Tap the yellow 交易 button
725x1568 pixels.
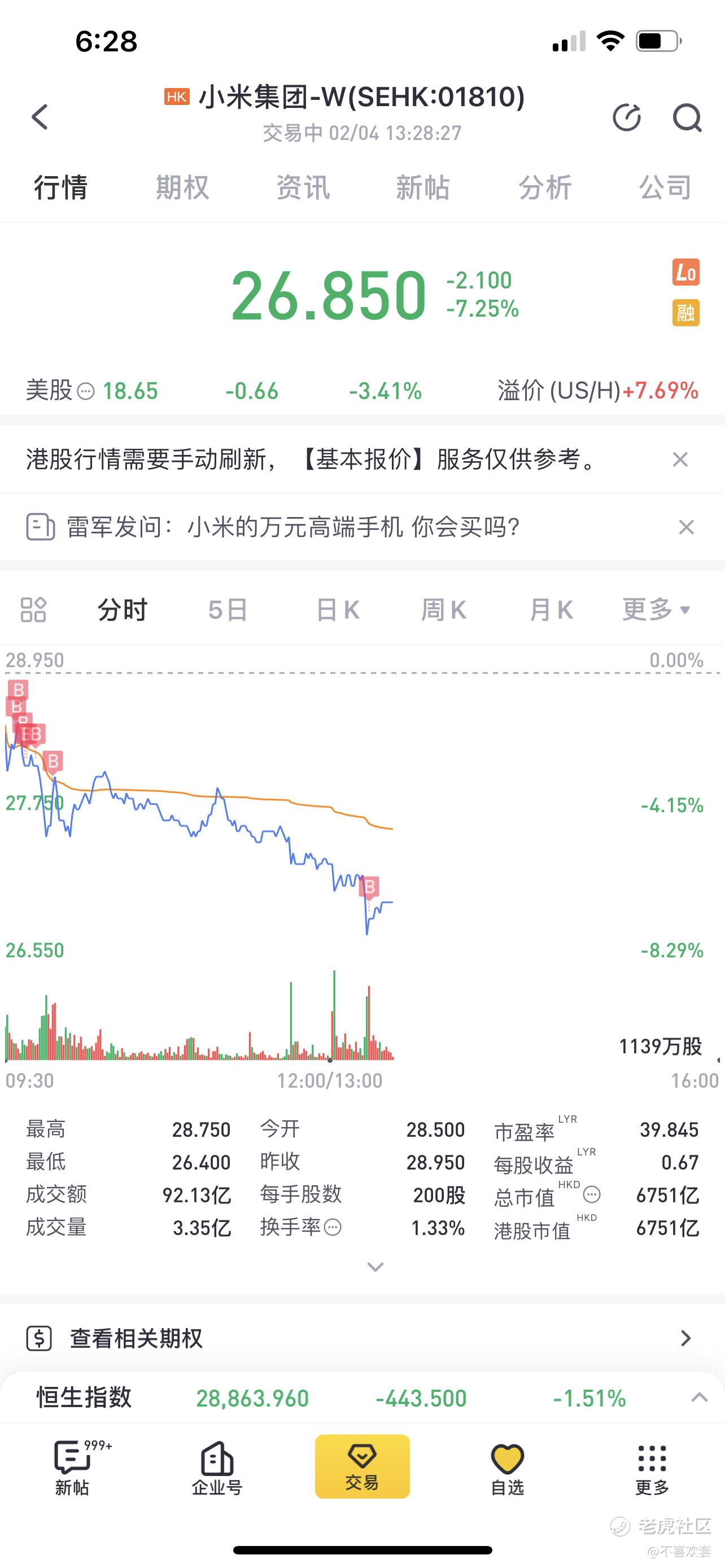(362, 1466)
